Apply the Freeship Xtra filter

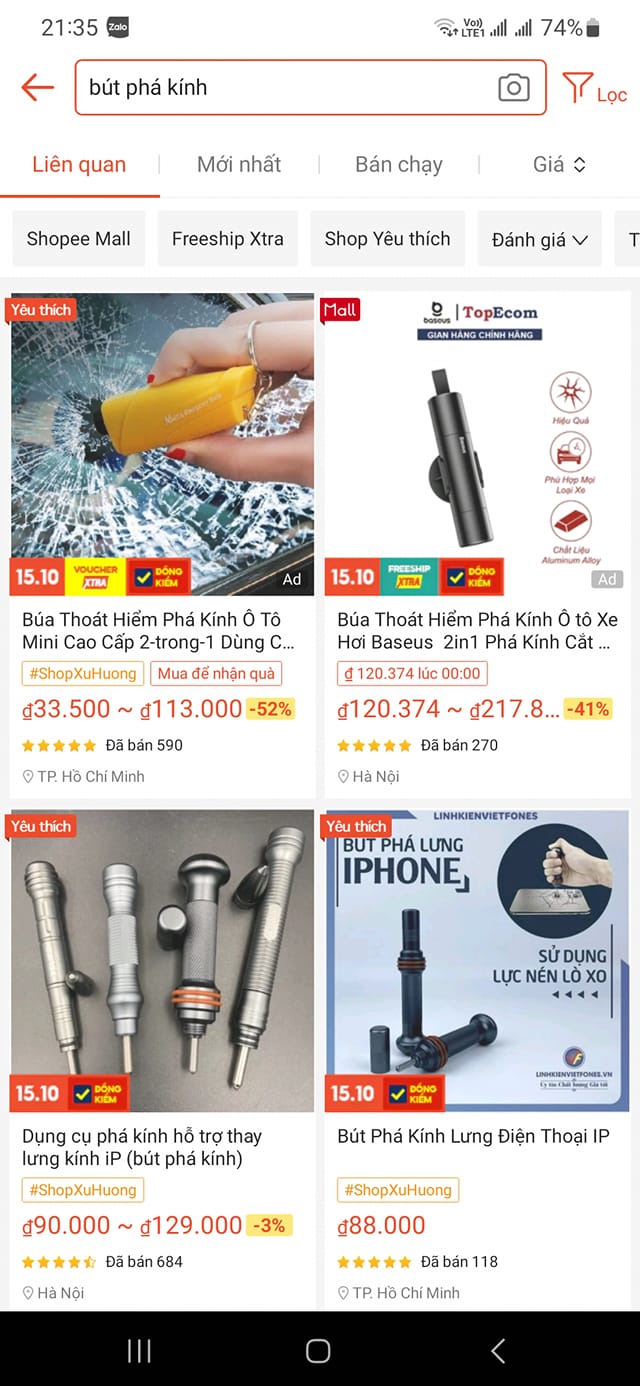click(228, 239)
